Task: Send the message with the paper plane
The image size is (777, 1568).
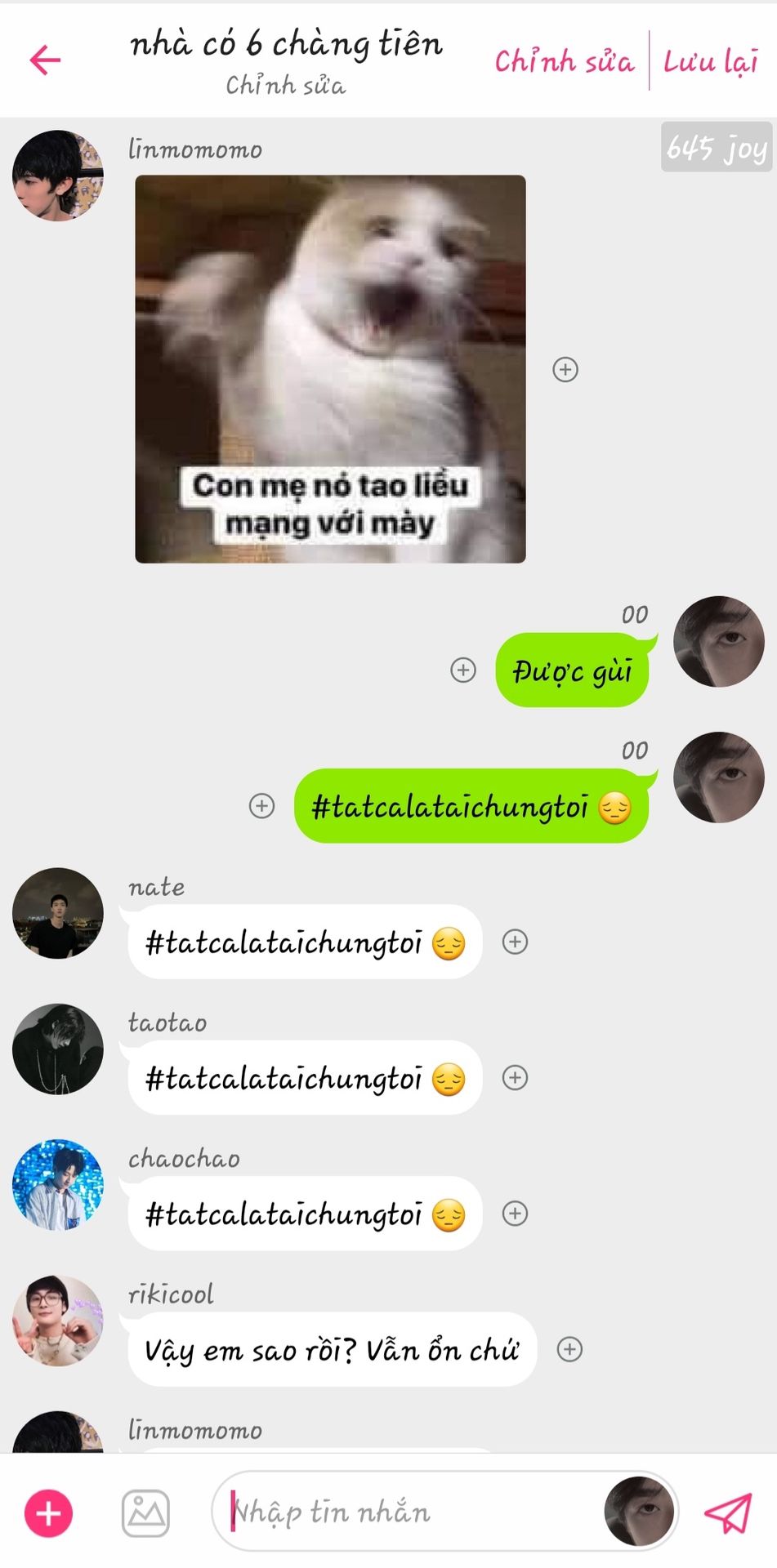Action: click(x=727, y=1512)
